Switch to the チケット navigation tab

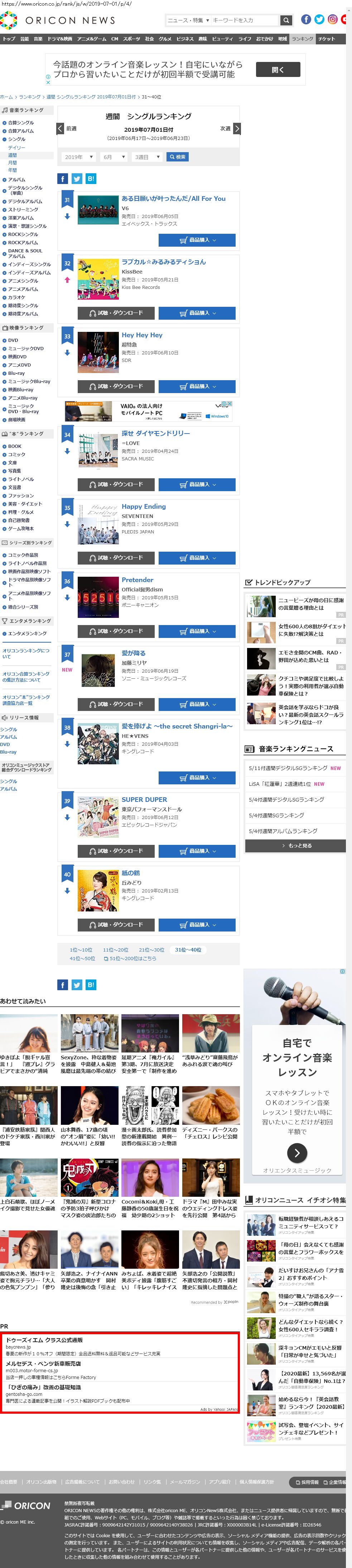pos(327,38)
